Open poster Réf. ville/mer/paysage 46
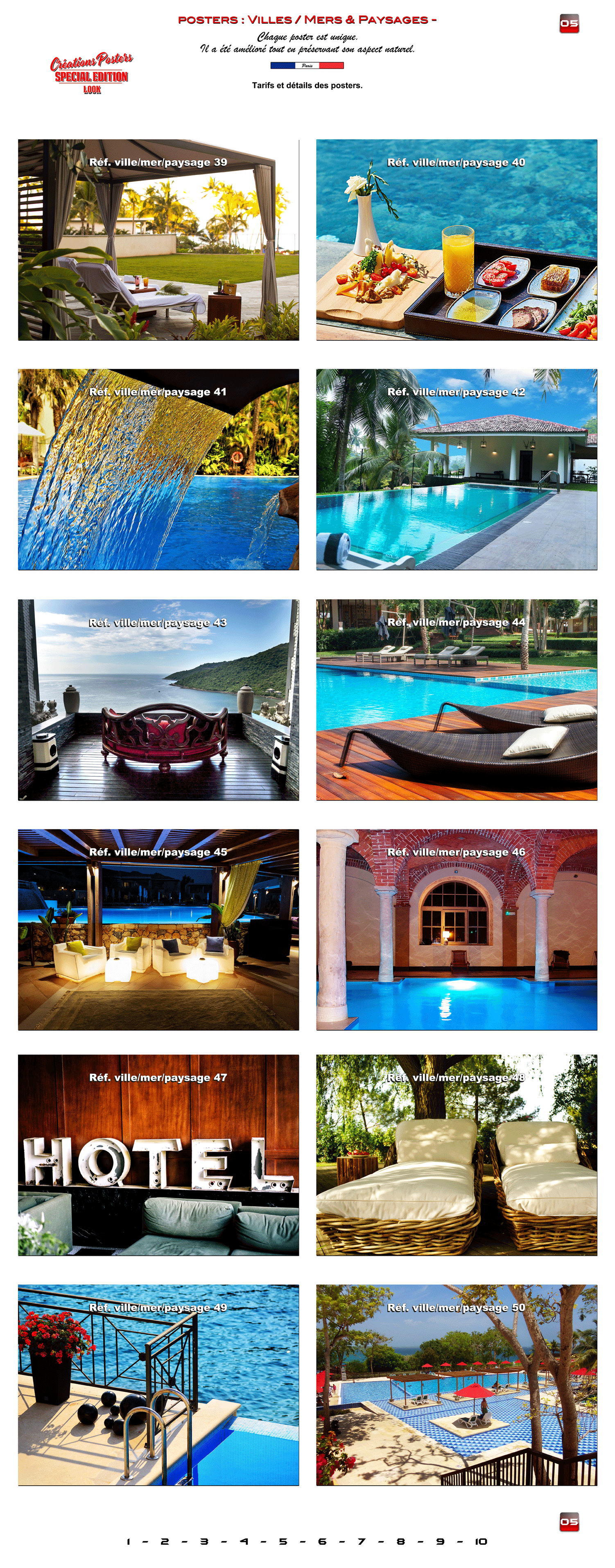Screen dimensions: 615x1568 point(456,930)
